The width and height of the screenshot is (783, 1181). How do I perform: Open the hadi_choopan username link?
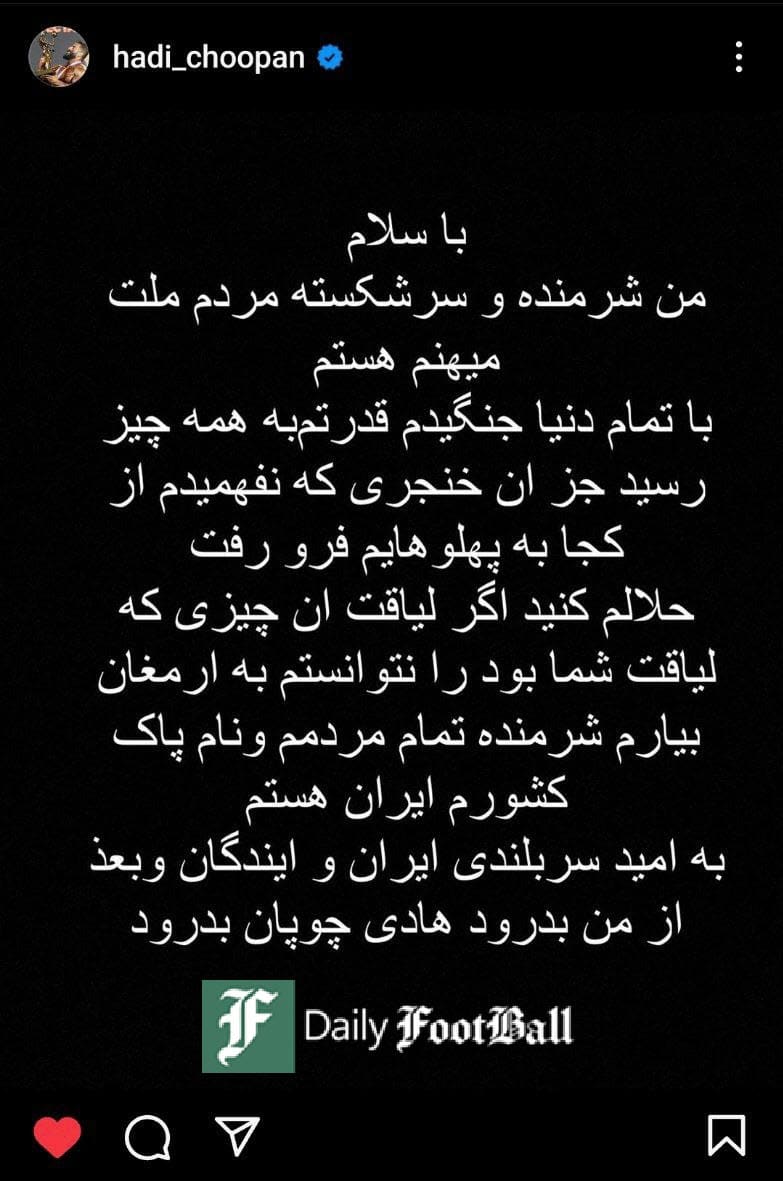click(208, 58)
